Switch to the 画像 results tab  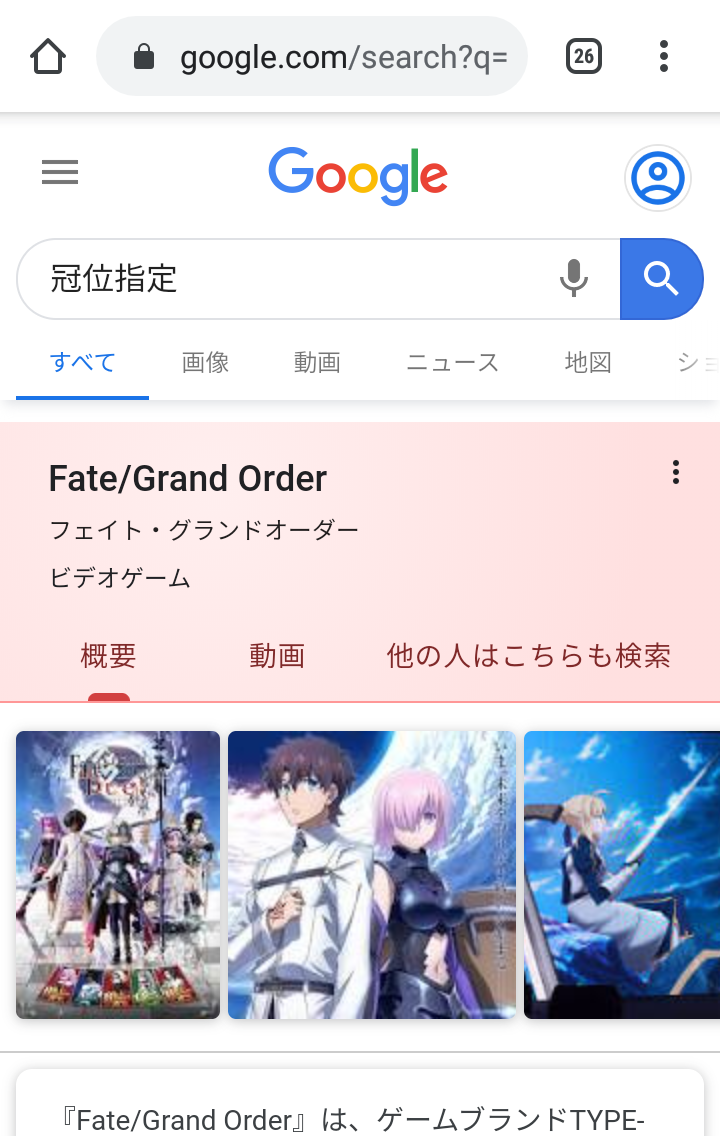[206, 362]
